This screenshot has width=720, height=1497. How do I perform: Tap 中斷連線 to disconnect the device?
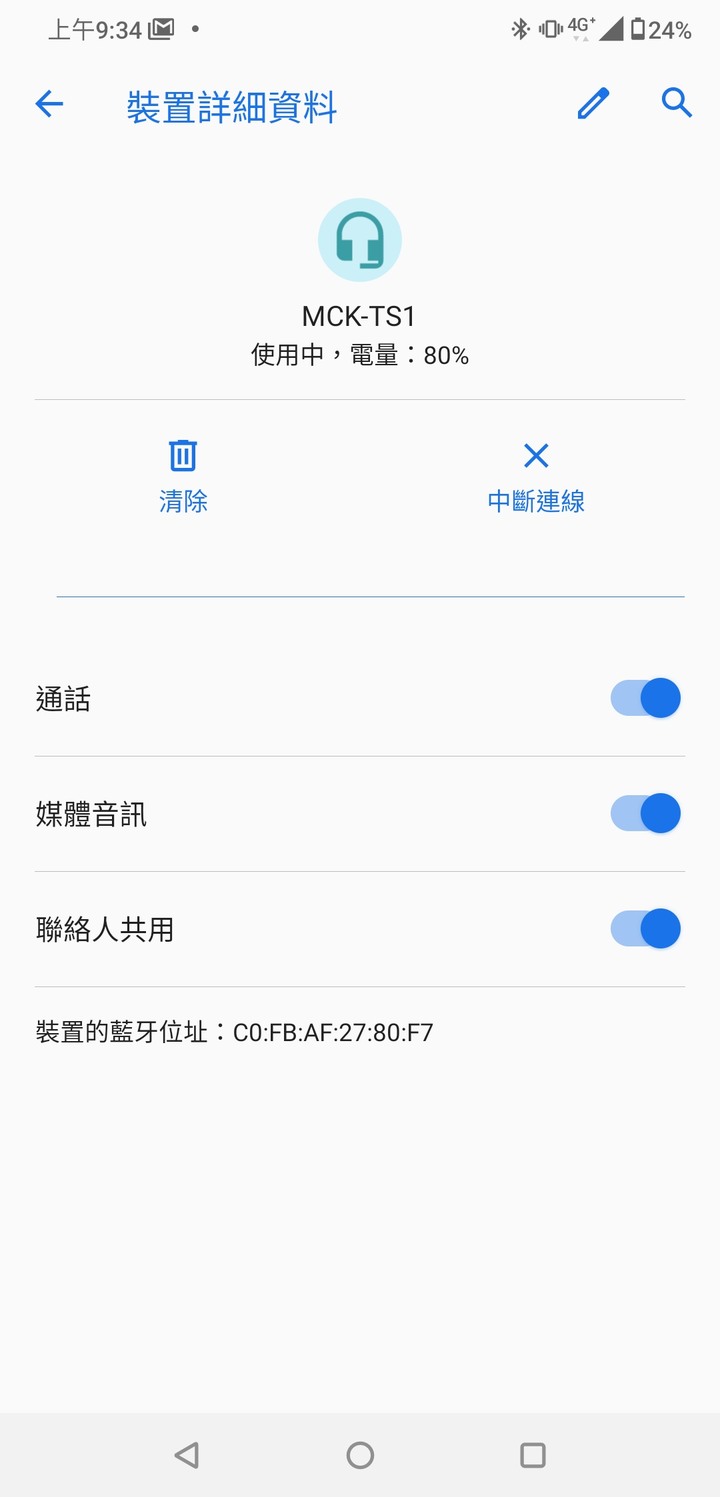(x=536, y=476)
